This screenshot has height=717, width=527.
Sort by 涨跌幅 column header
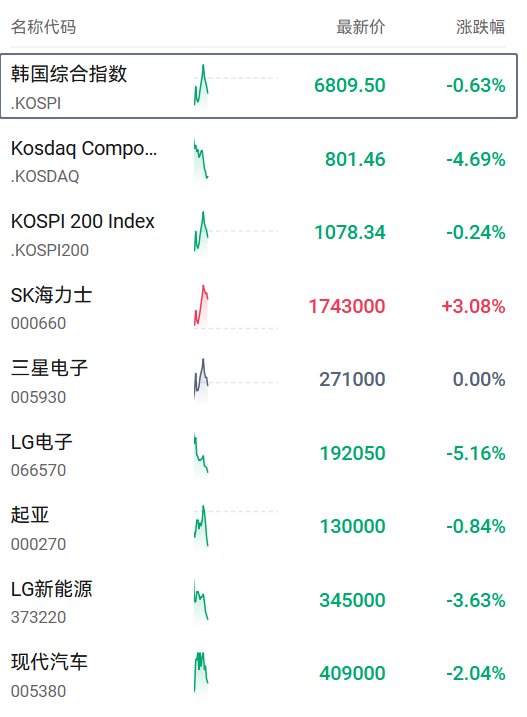click(x=480, y=27)
